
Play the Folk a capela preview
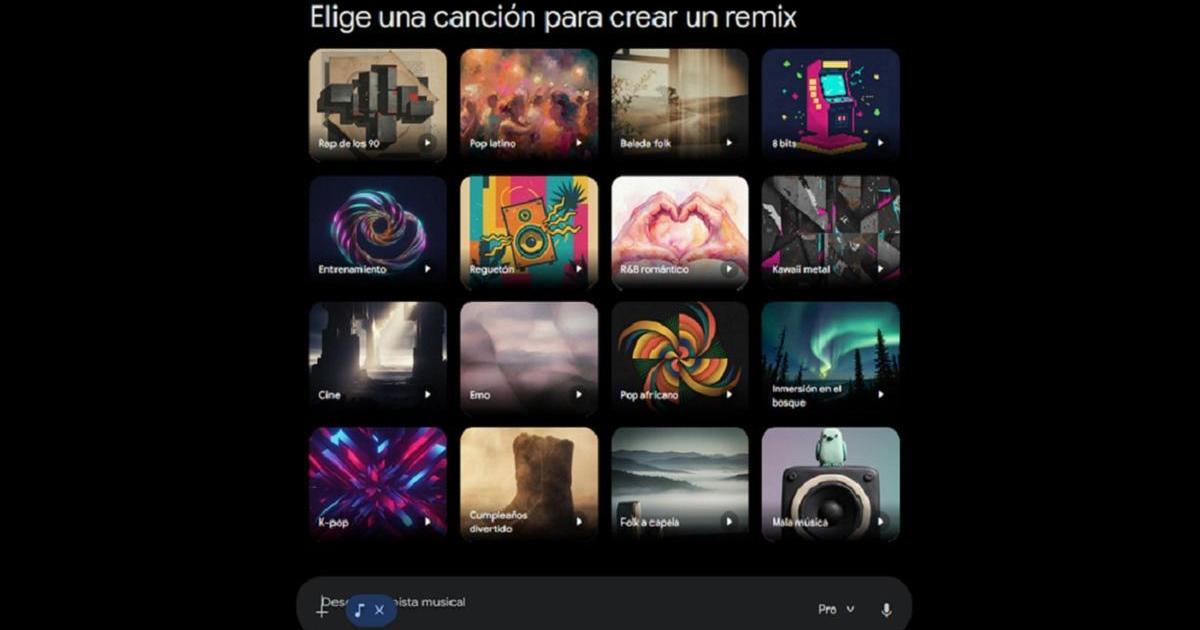click(729, 521)
